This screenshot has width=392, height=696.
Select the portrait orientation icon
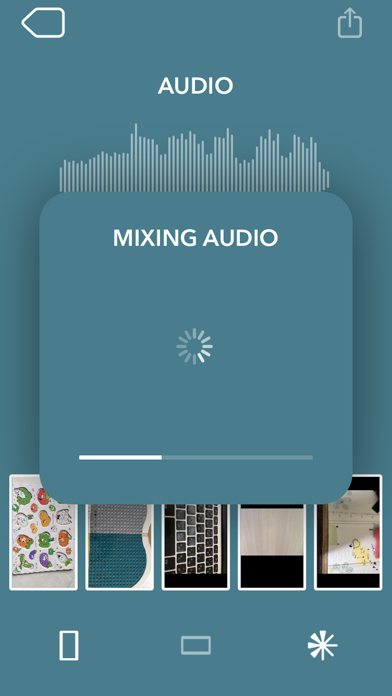[x=69, y=645]
